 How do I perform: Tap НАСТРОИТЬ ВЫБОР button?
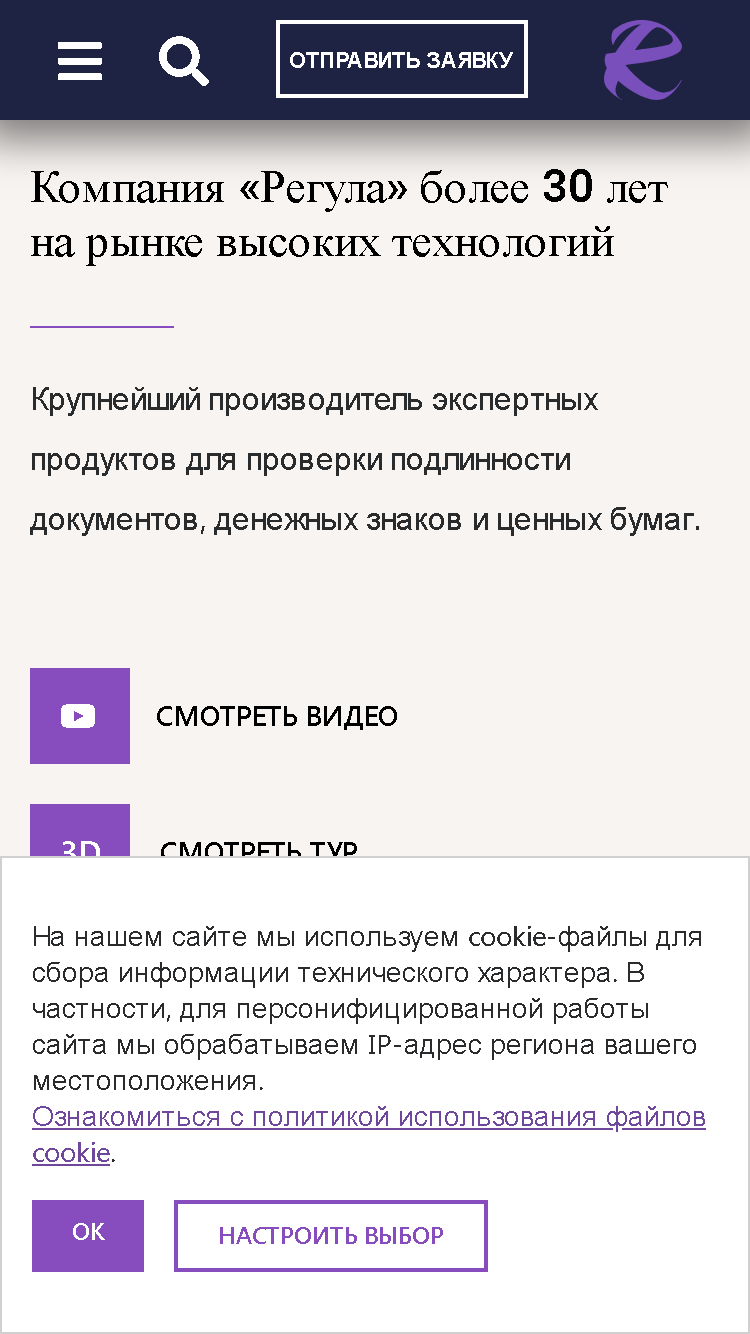pyautogui.click(x=331, y=1236)
